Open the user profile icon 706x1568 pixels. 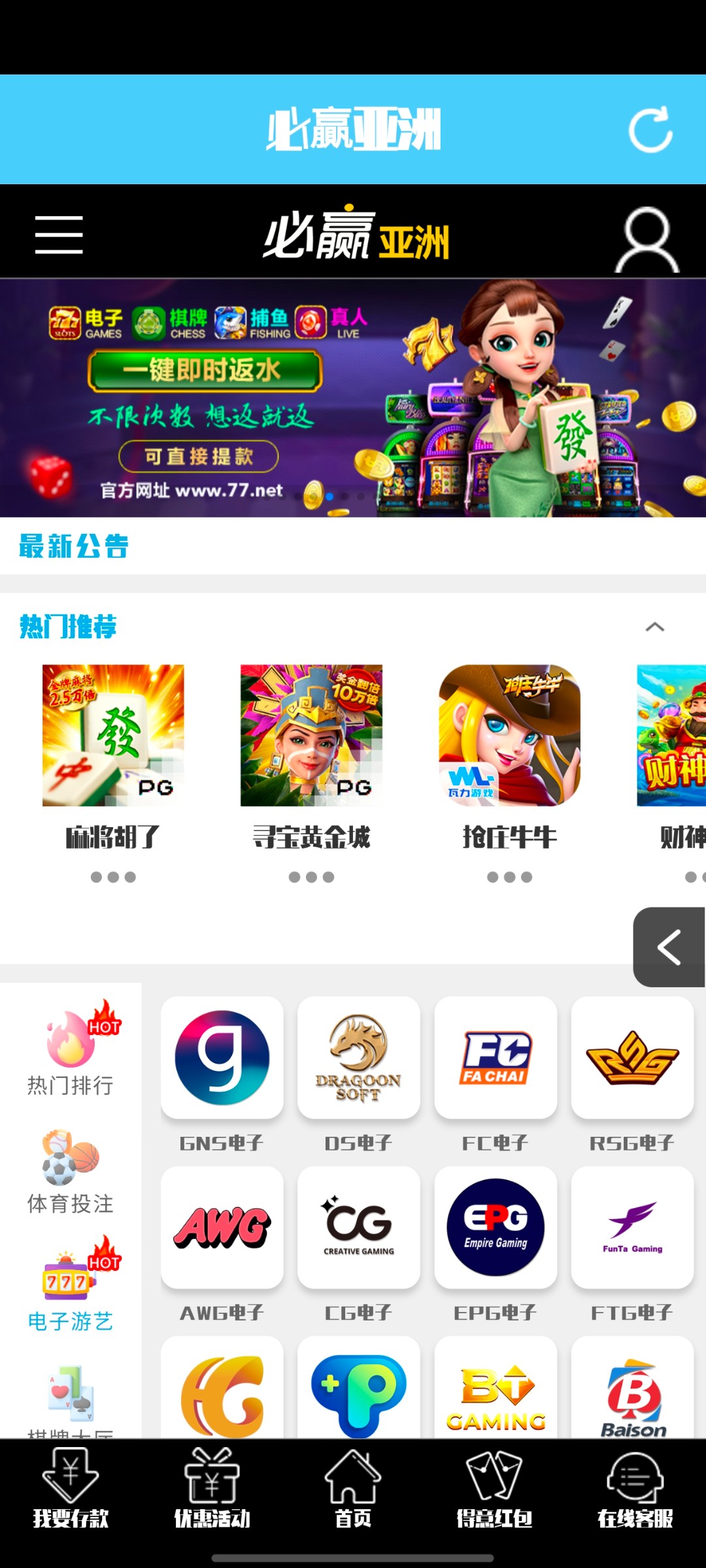click(x=647, y=239)
